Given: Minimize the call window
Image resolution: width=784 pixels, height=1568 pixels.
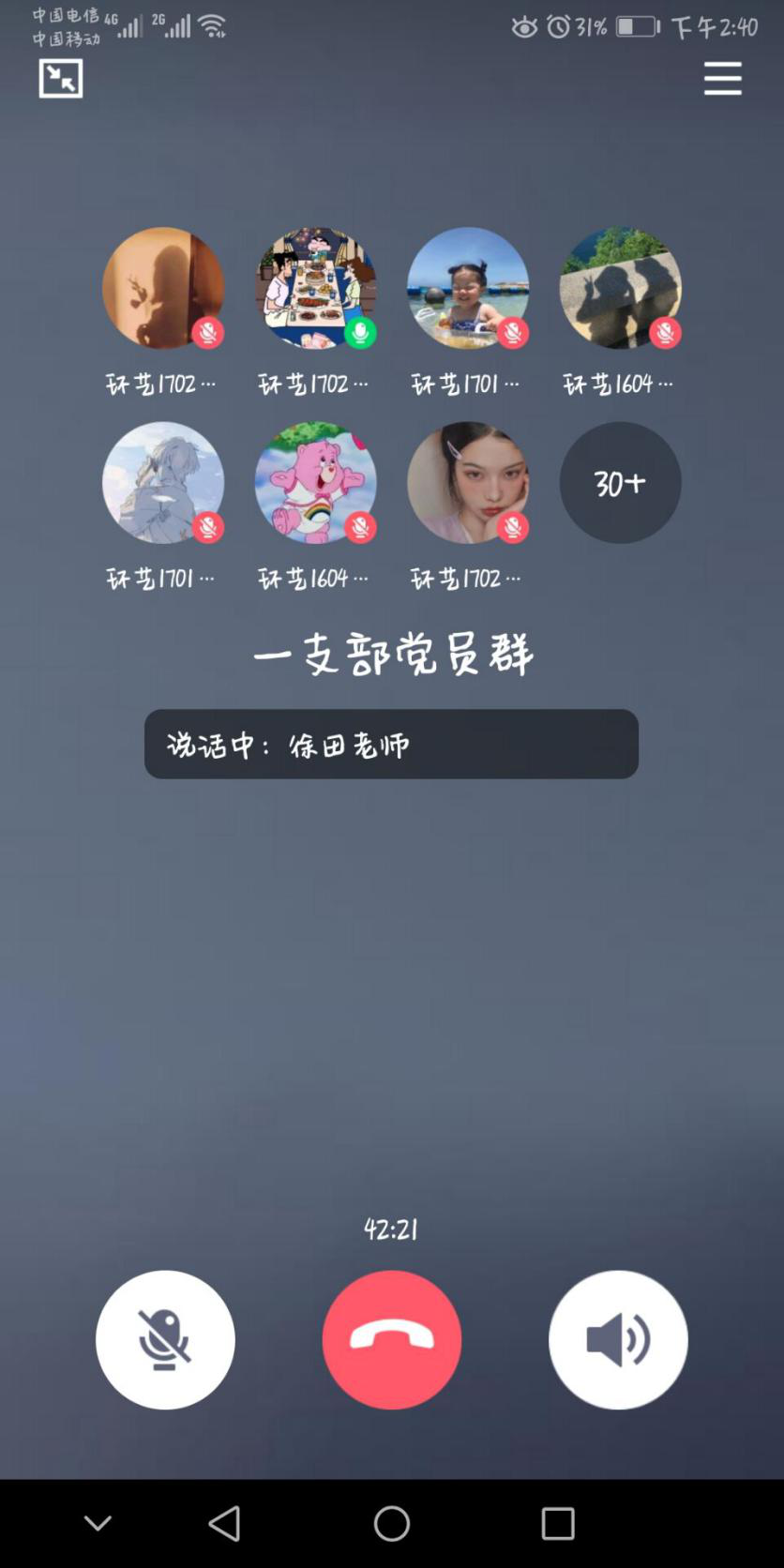Looking at the screenshot, I should tap(61, 79).
